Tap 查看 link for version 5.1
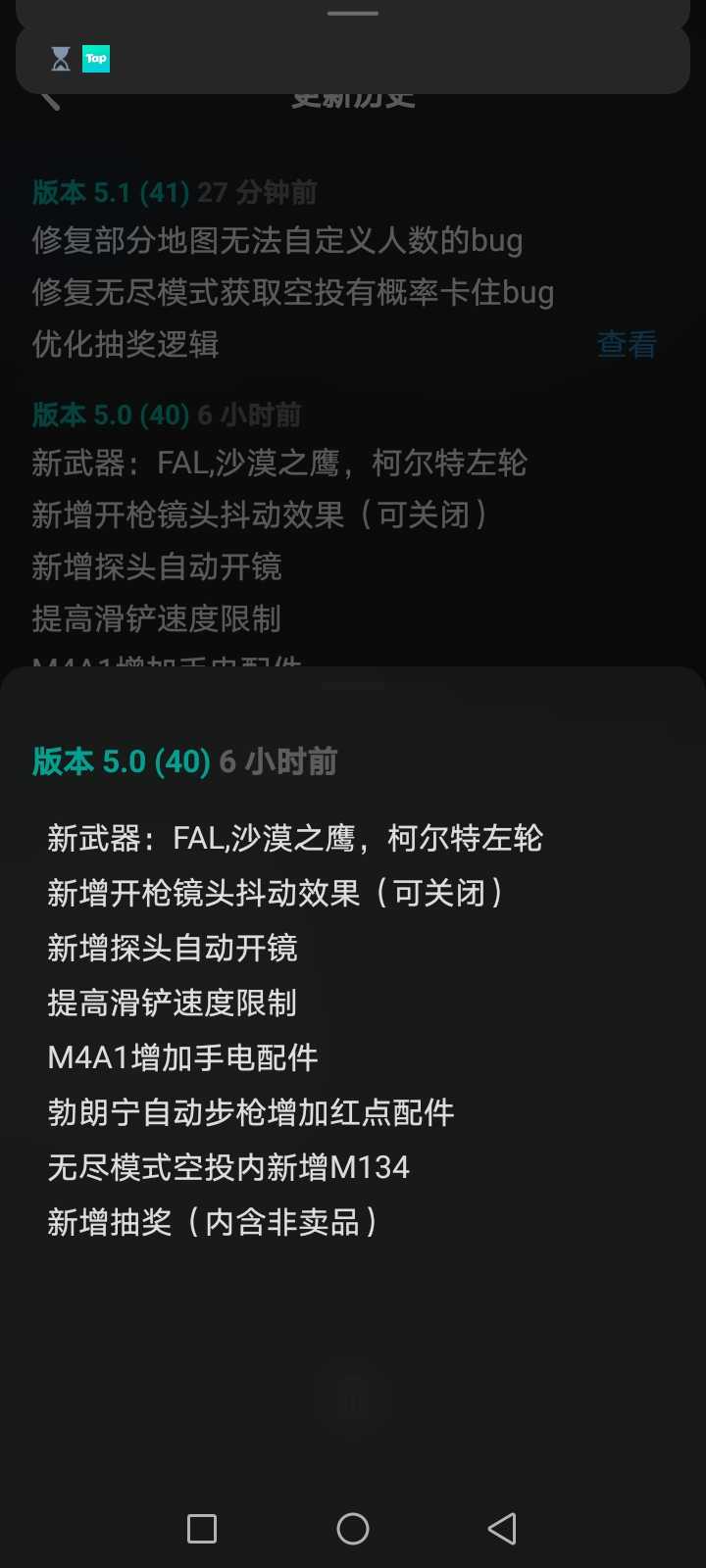 [627, 344]
